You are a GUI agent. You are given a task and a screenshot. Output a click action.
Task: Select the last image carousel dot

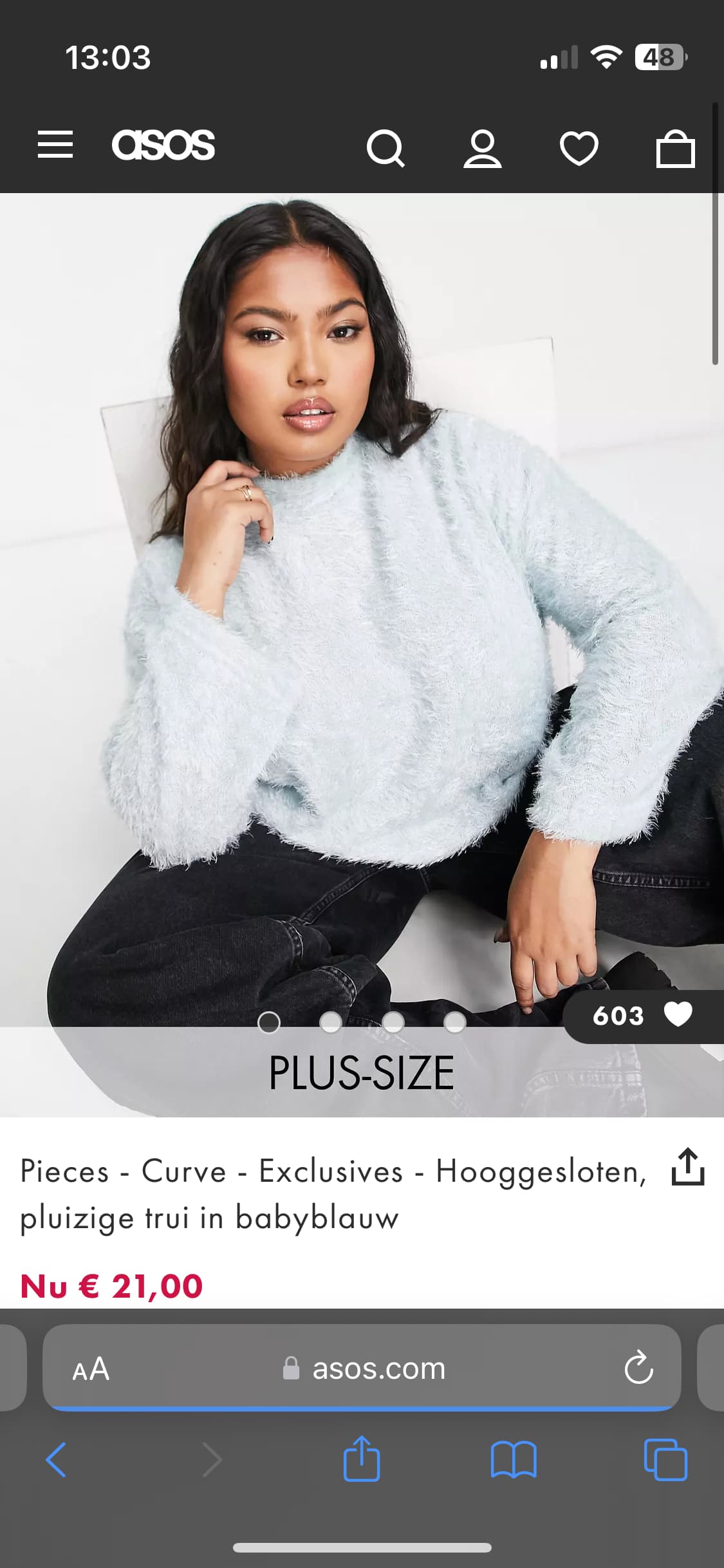(455, 1022)
